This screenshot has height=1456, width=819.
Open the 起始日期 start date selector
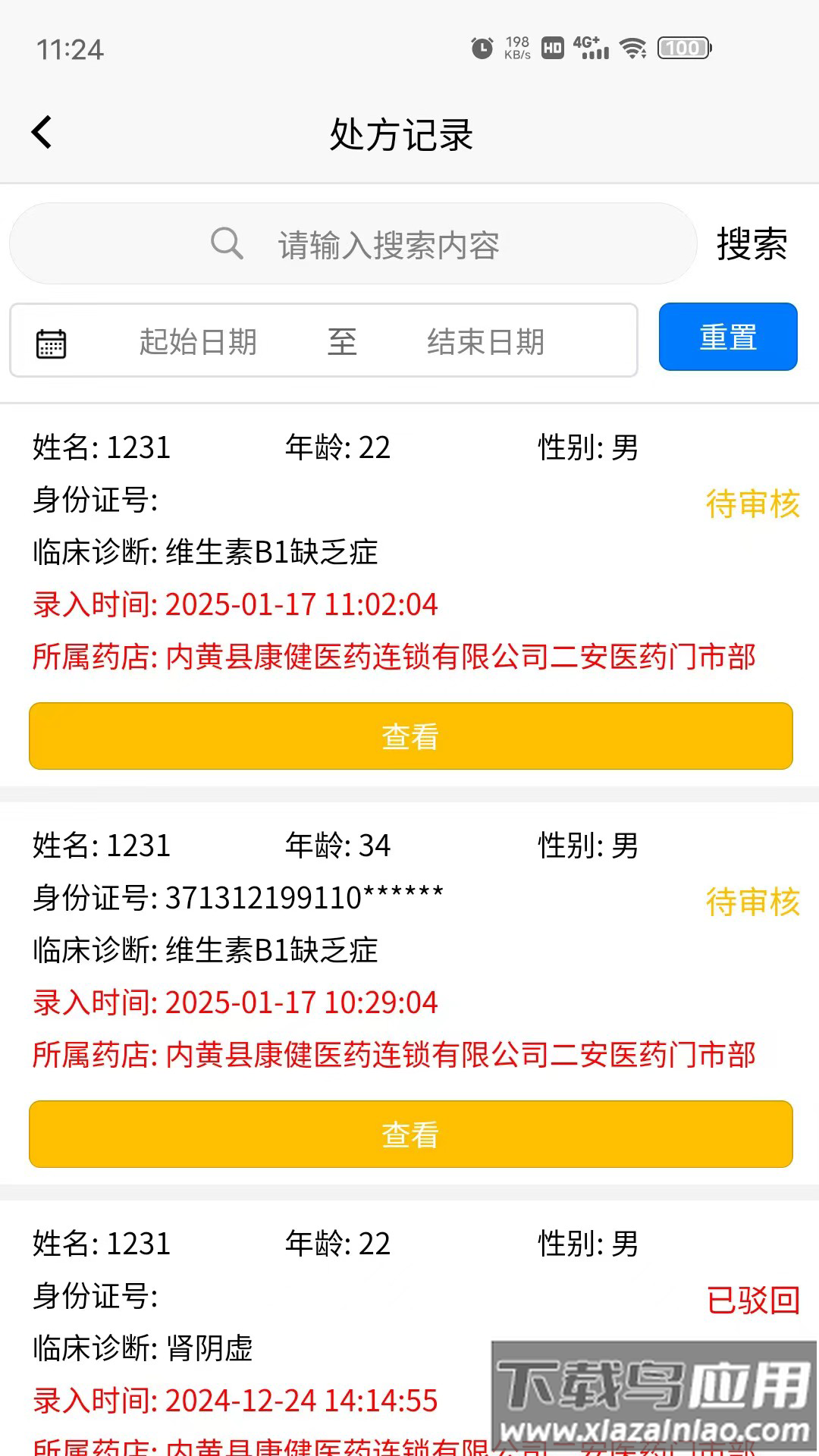199,341
